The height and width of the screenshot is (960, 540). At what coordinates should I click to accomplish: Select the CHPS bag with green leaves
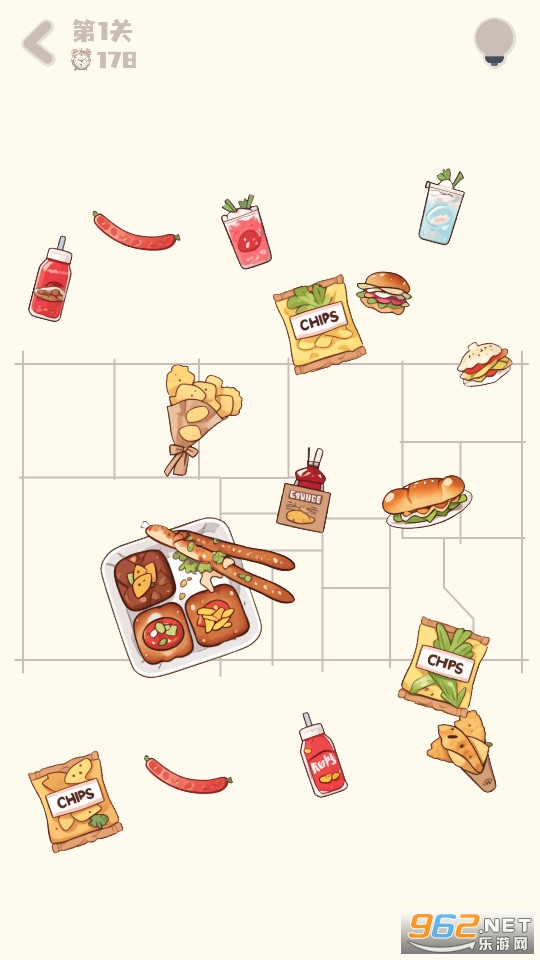click(444, 667)
